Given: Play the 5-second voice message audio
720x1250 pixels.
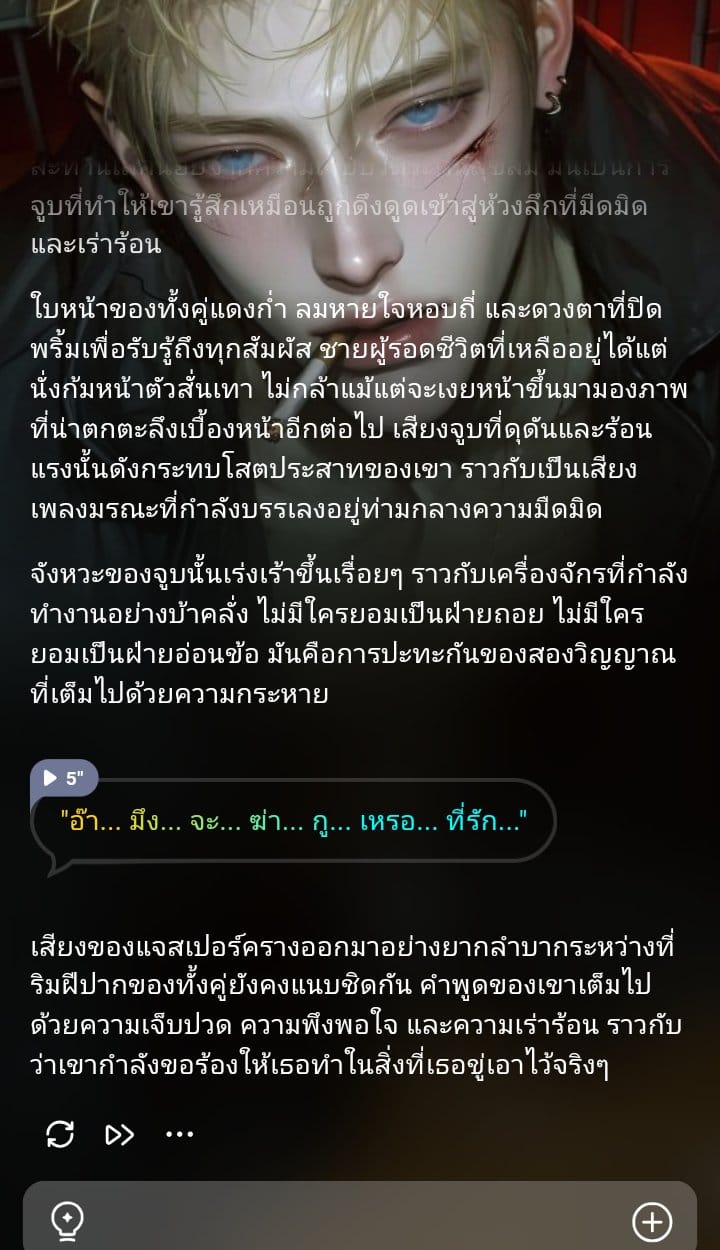Looking at the screenshot, I should point(63,778).
